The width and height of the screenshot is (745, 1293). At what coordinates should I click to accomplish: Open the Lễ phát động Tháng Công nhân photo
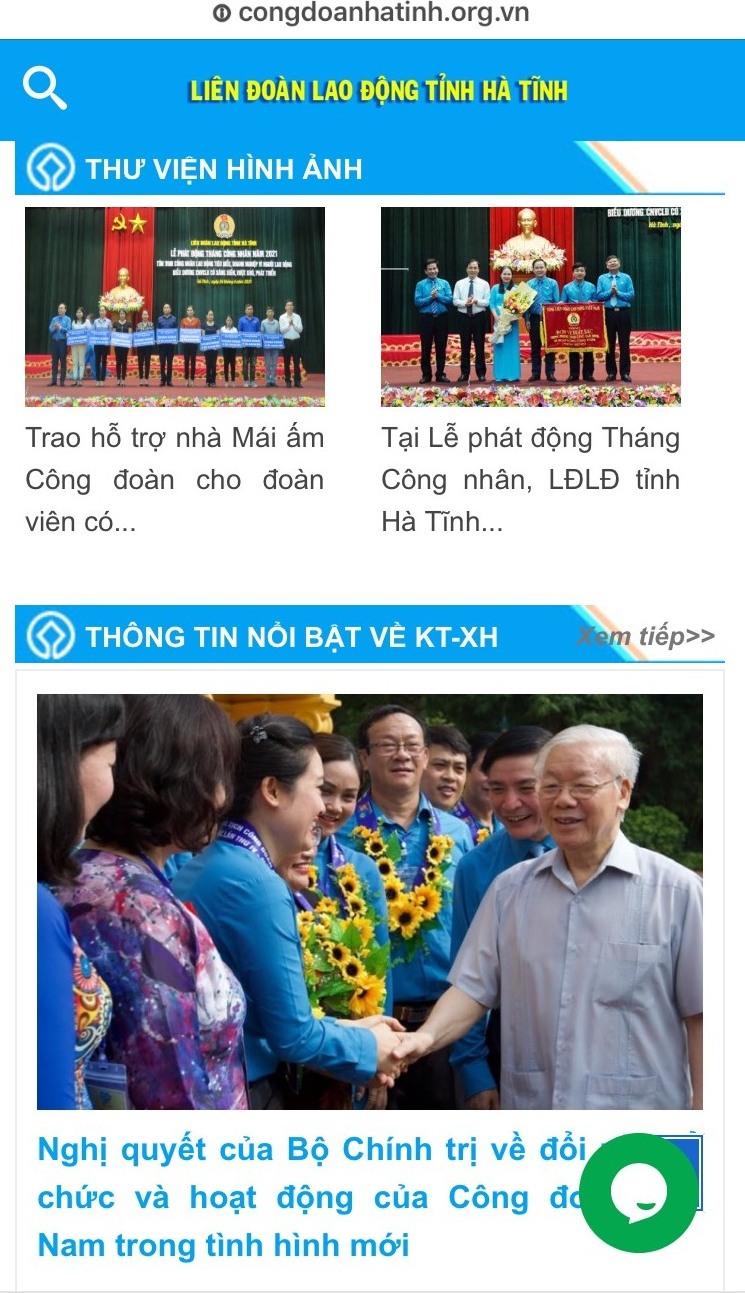tap(530, 306)
